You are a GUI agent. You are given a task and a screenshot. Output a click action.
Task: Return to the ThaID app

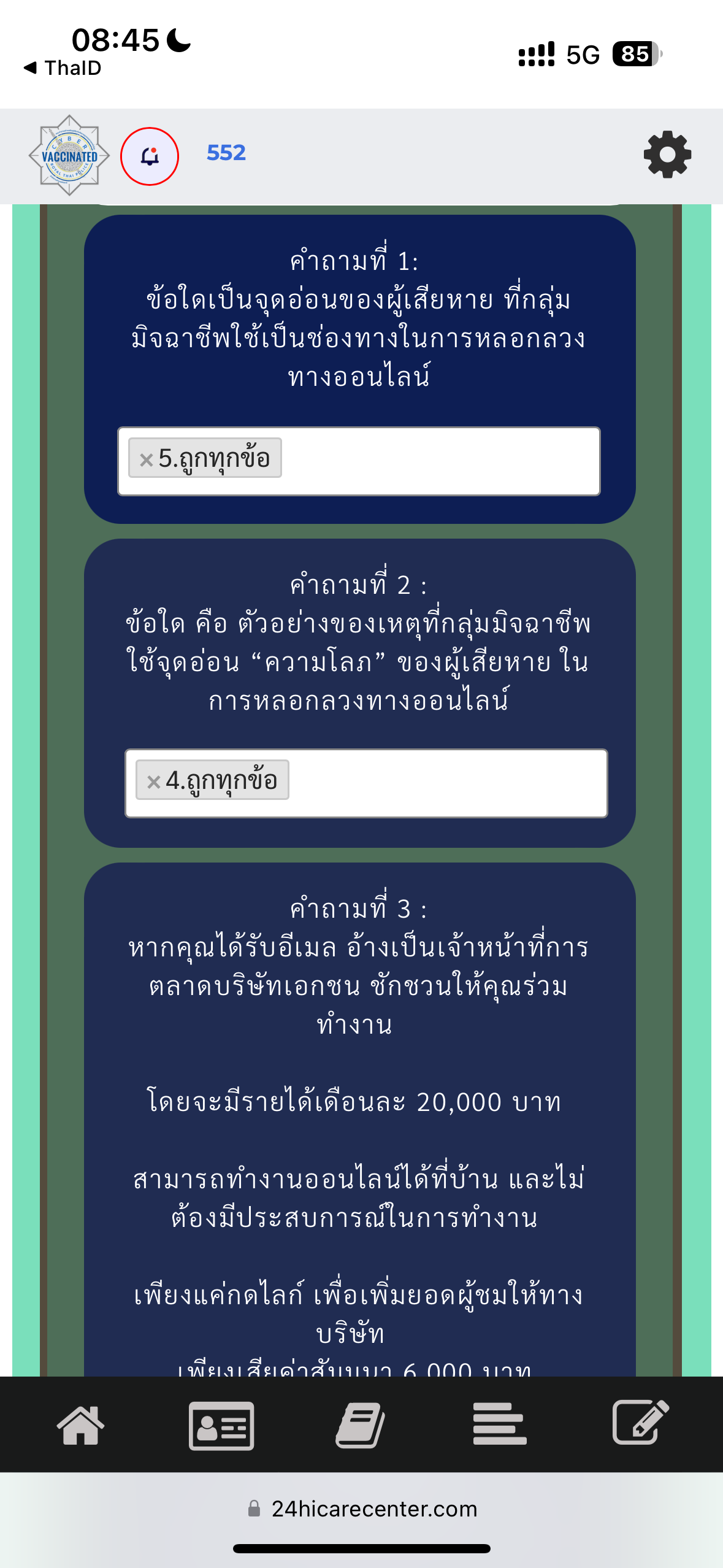62,68
